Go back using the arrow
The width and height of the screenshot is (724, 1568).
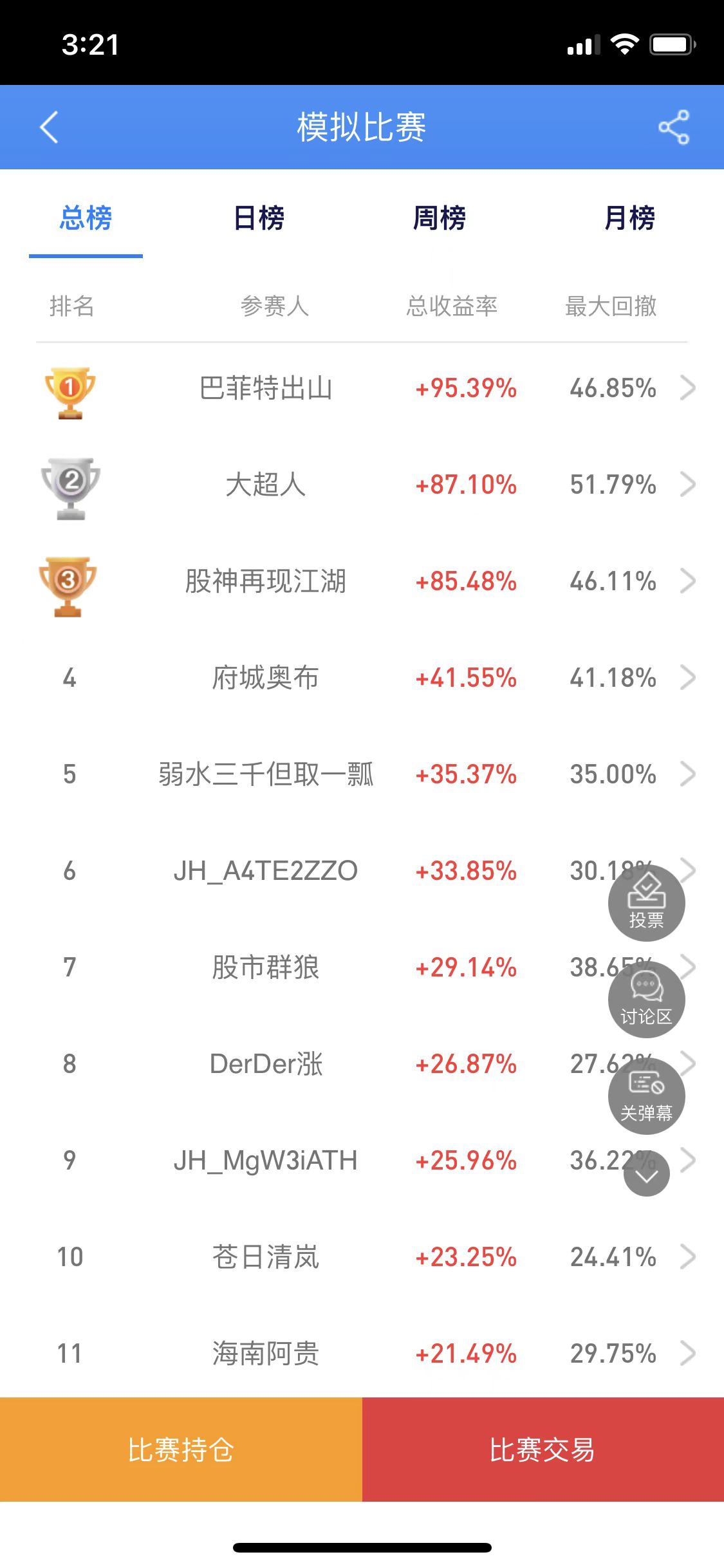tap(50, 127)
